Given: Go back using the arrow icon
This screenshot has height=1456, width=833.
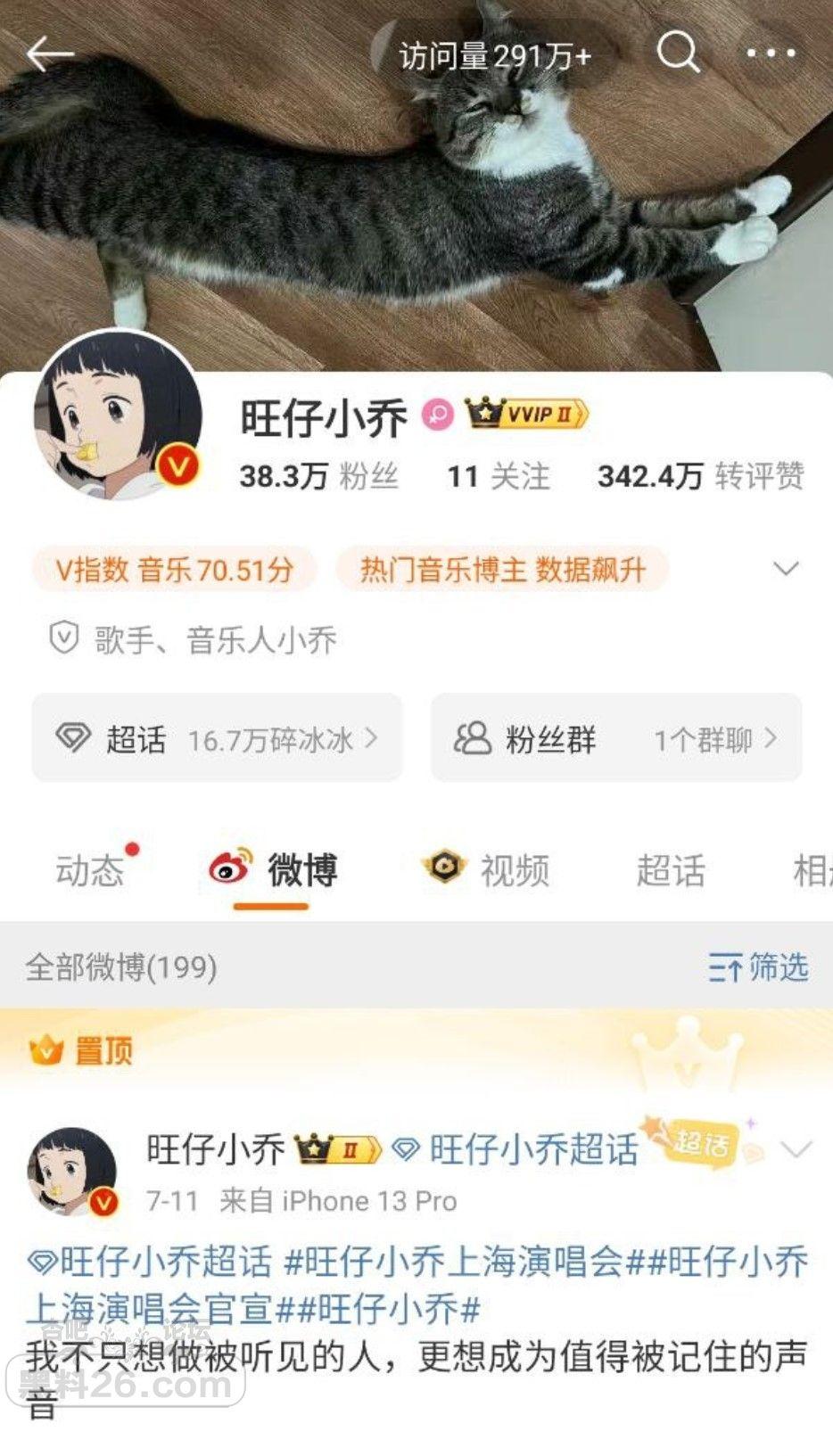Looking at the screenshot, I should [49, 55].
